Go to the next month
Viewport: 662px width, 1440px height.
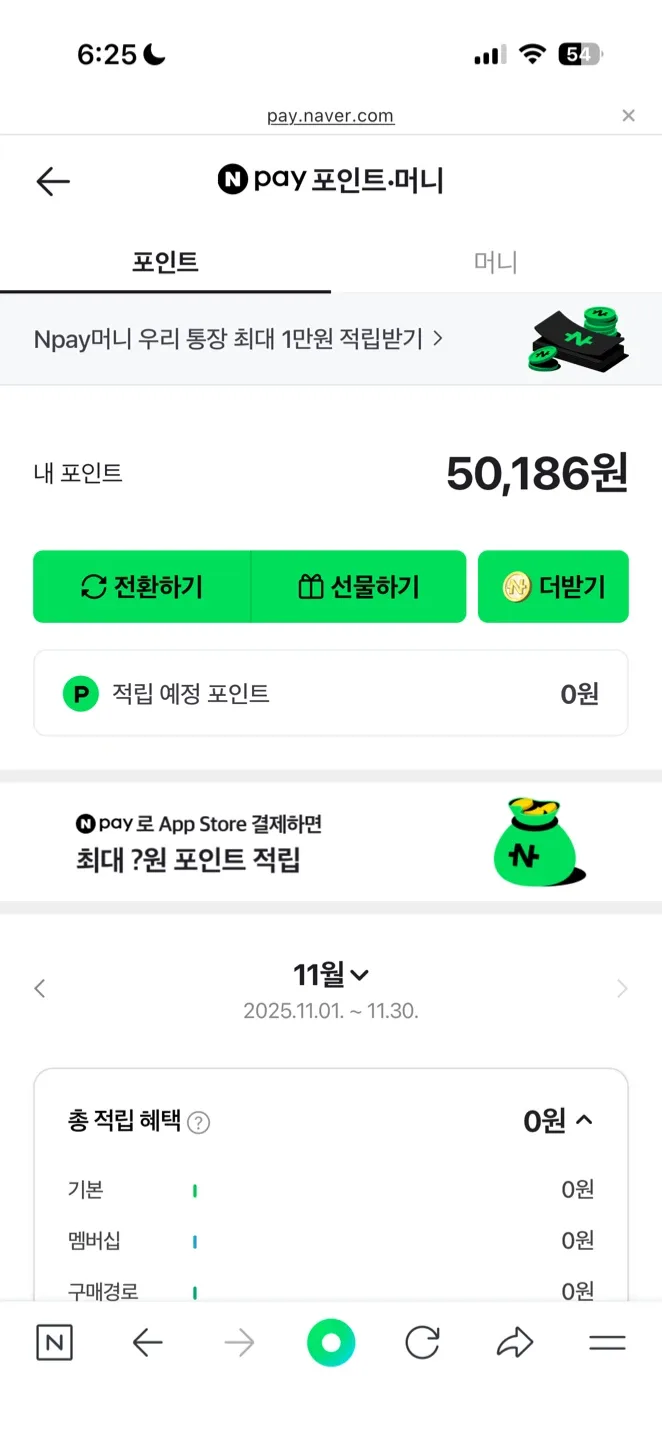click(x=621, y=989)
